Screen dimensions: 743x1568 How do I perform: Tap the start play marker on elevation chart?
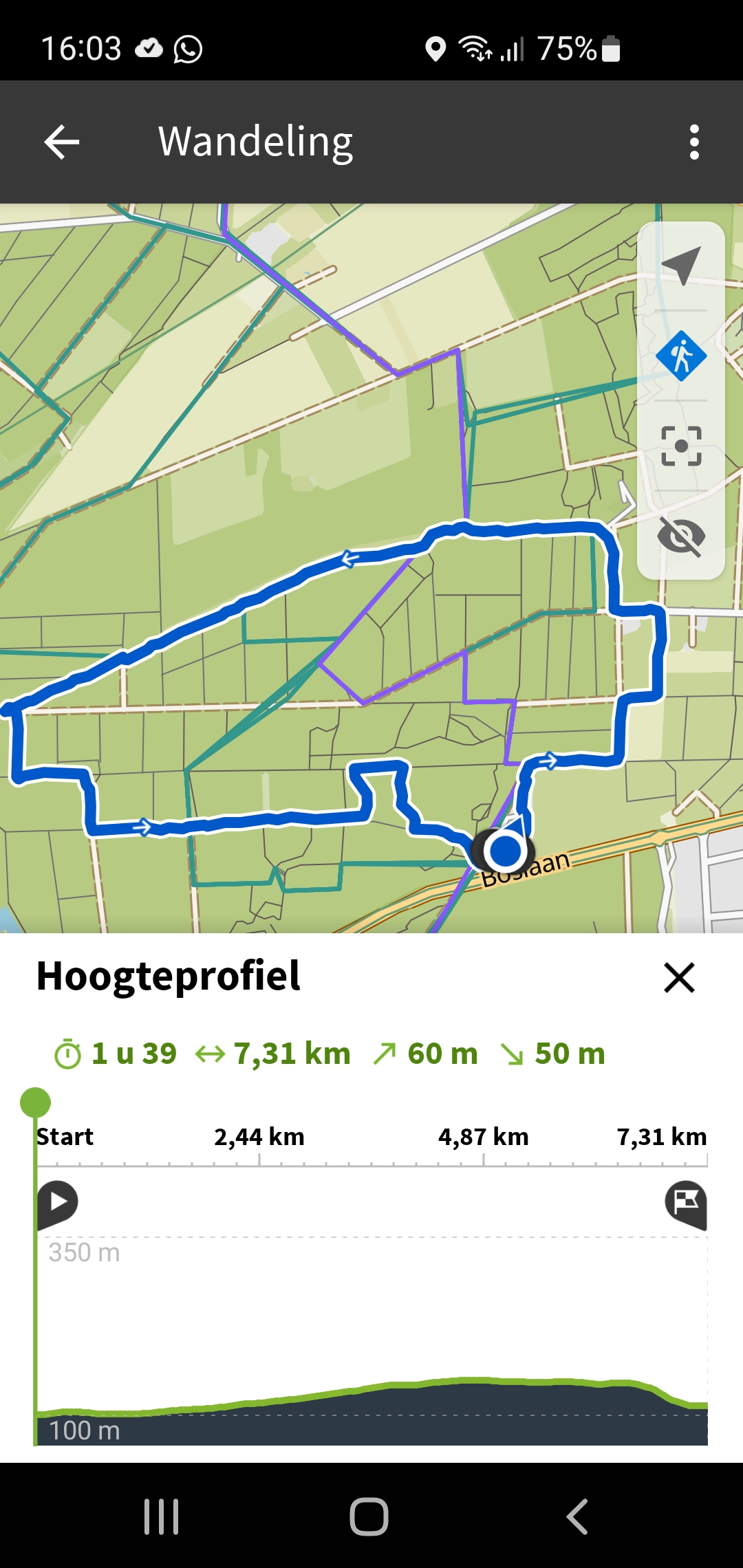58,1202
